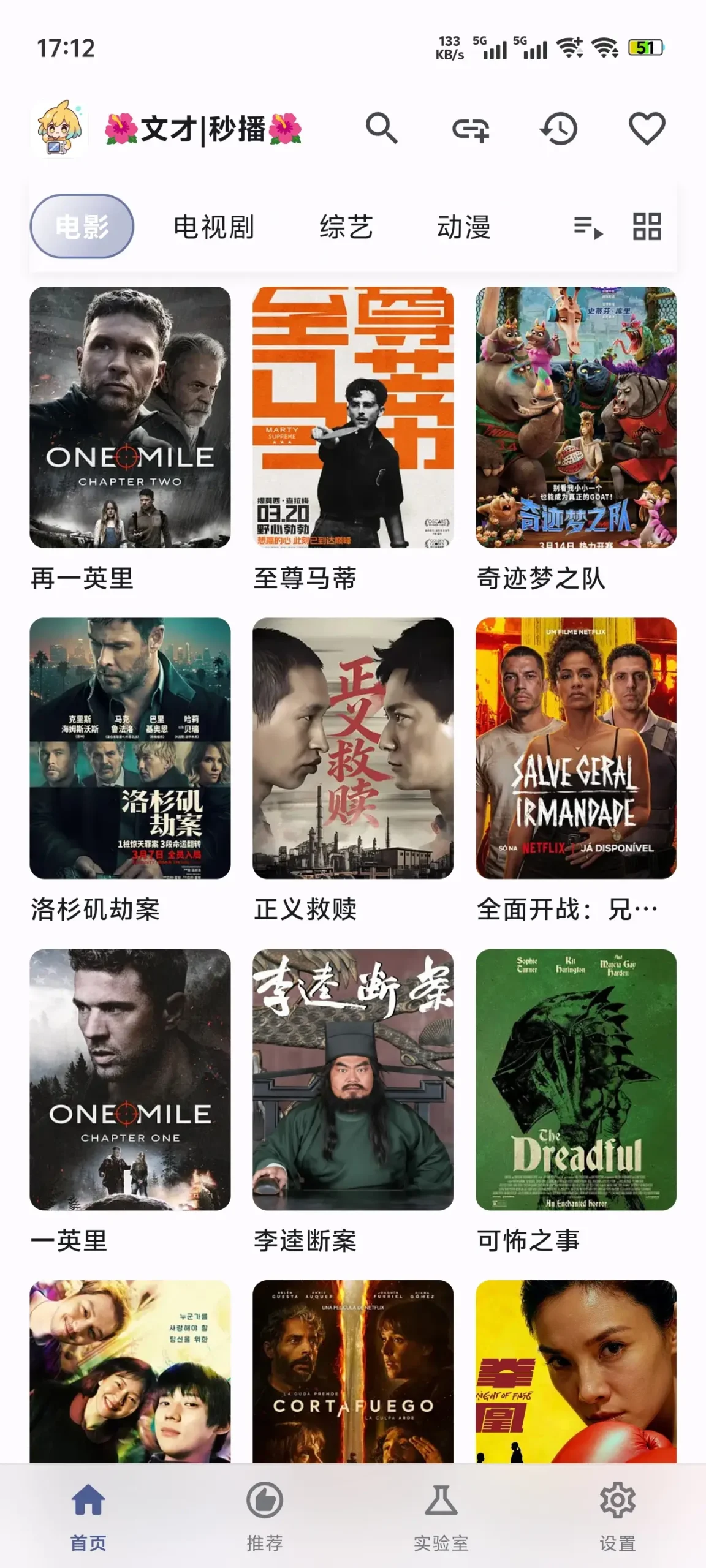
Task: Open the add link icon
Action: click(471, 129)
